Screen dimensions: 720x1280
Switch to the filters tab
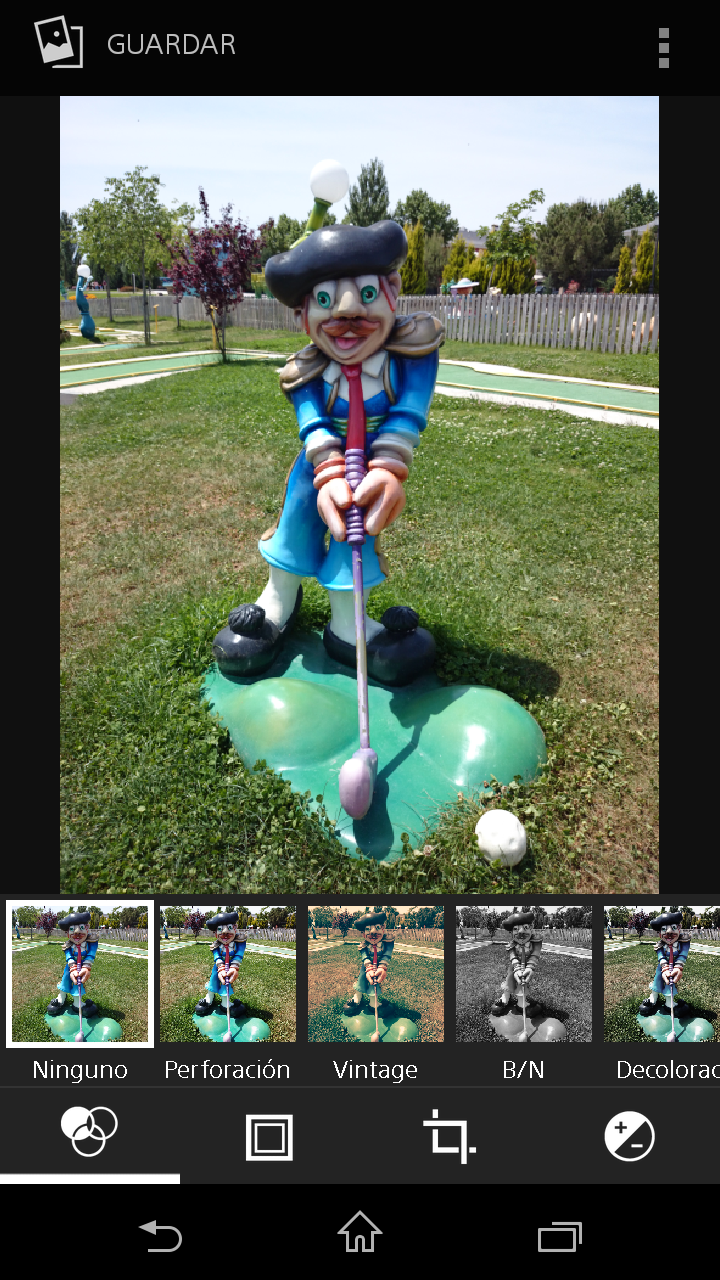(x=89, y=1135)
